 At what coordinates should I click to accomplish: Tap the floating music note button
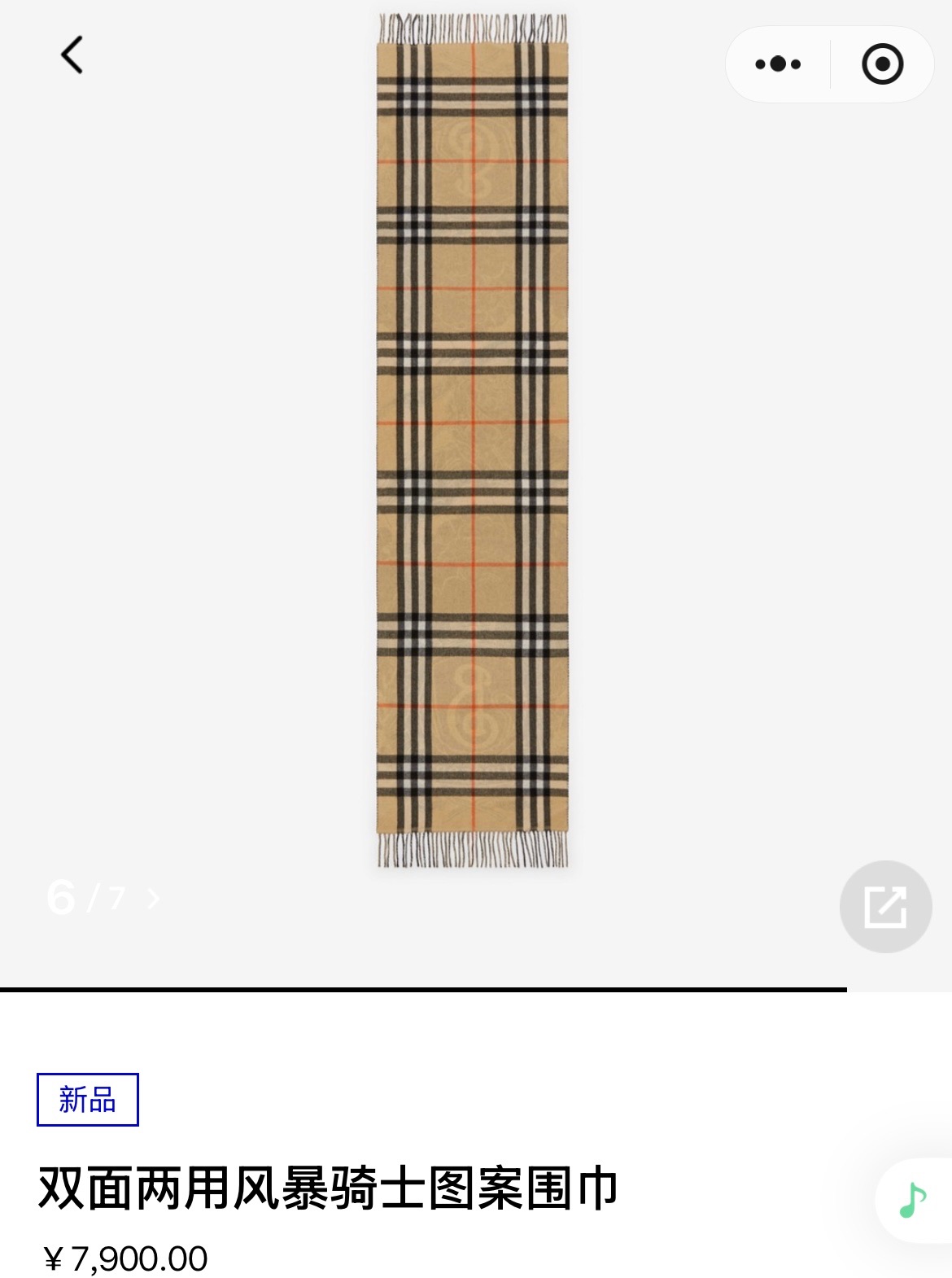click(x=913, y=1200)
